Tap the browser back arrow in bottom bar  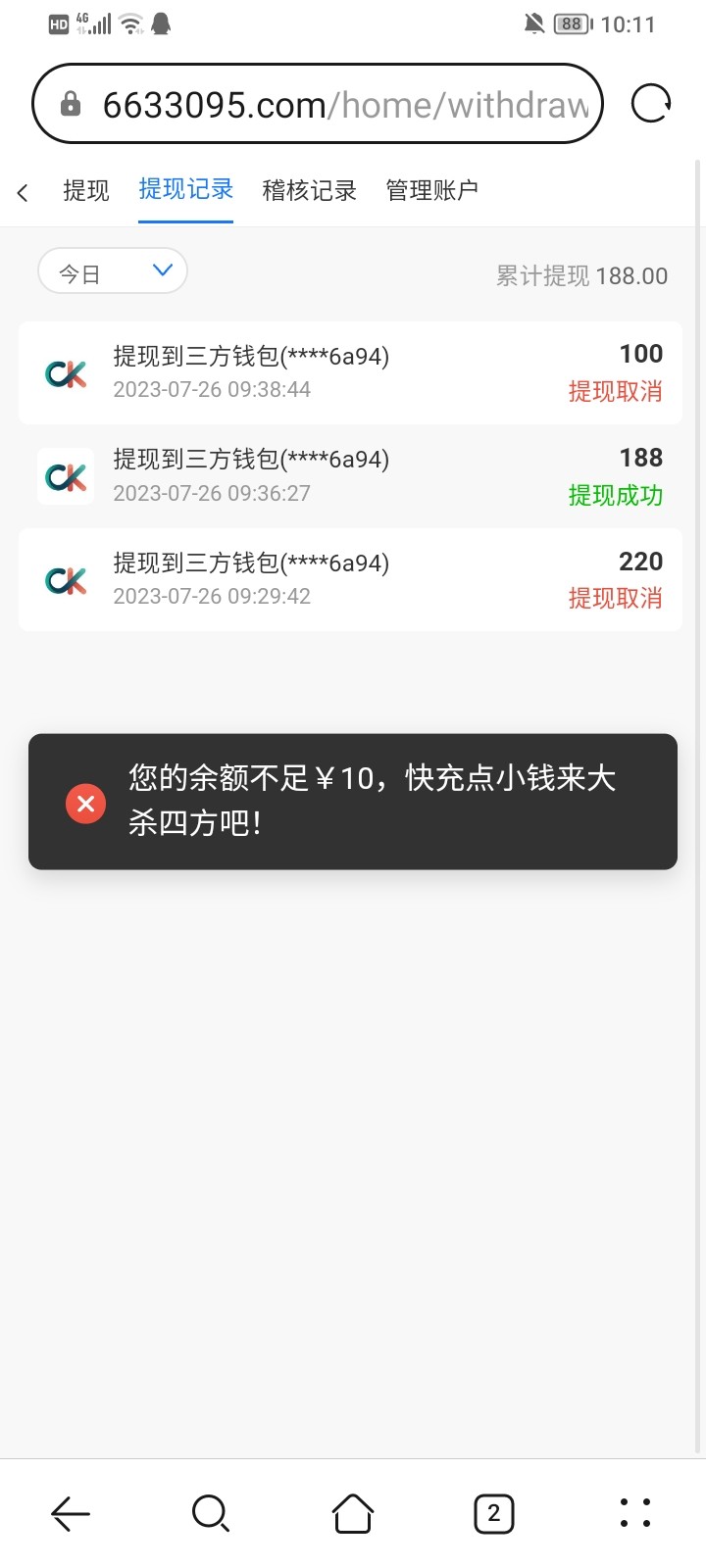point(70,1513)
